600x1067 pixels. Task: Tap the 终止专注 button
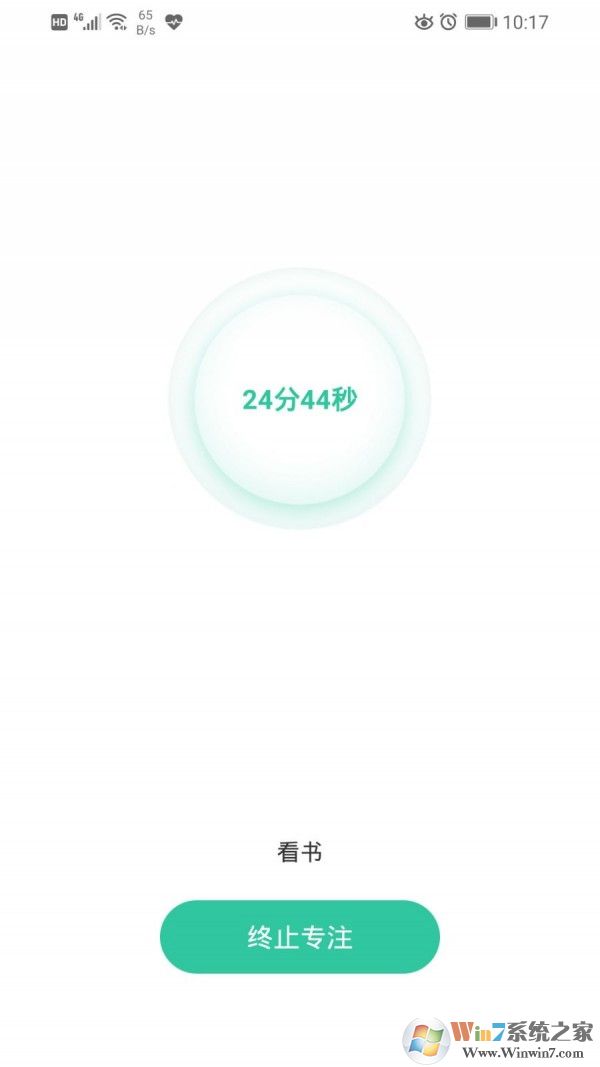coord(300,937)
